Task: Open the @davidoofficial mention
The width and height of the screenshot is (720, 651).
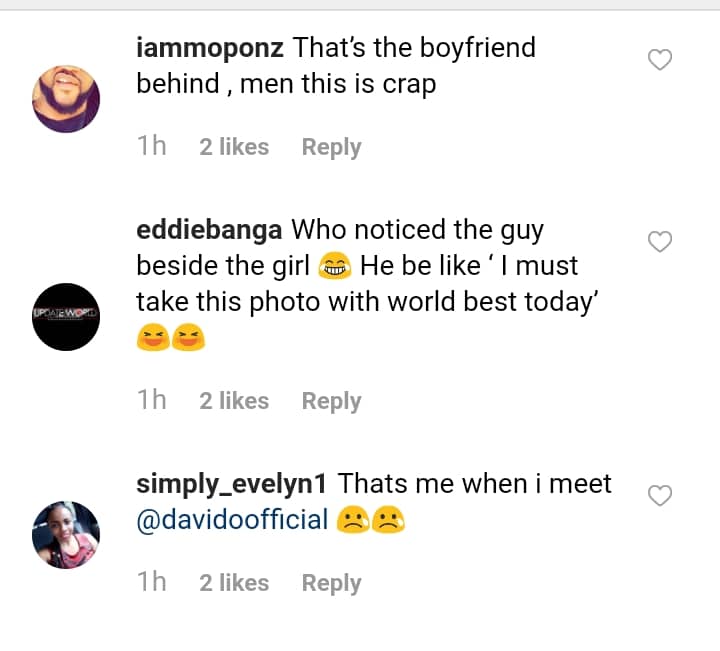Action: 232,521
